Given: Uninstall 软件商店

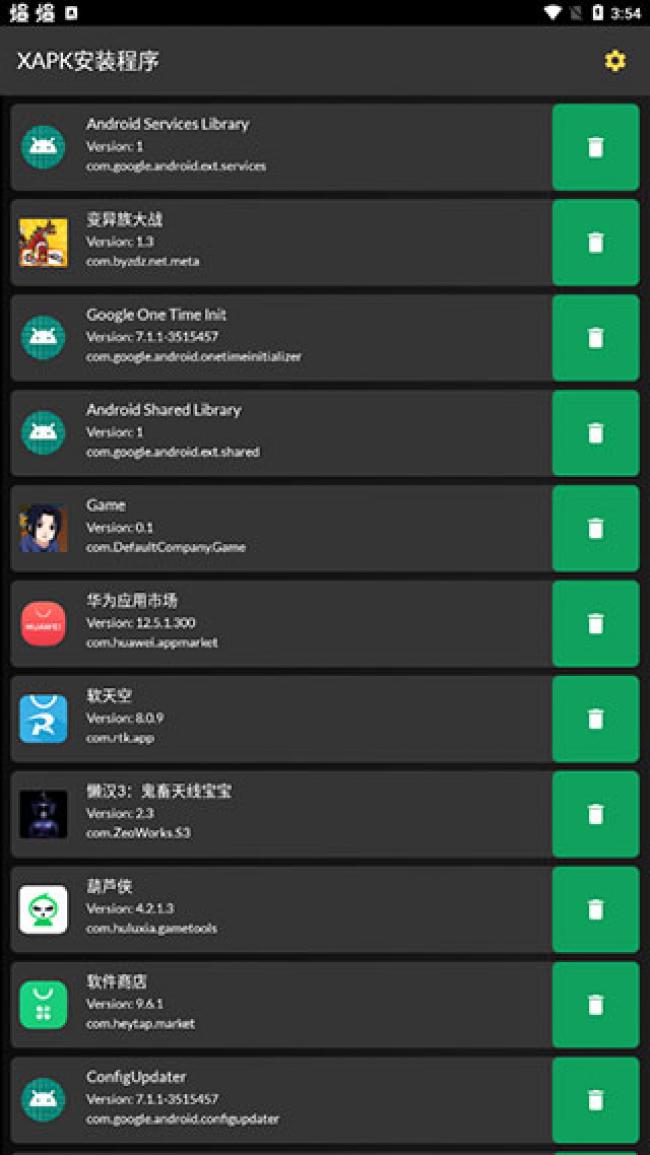Looking at the screenshot, I should pyautogui.click(x=595, y=1005).
